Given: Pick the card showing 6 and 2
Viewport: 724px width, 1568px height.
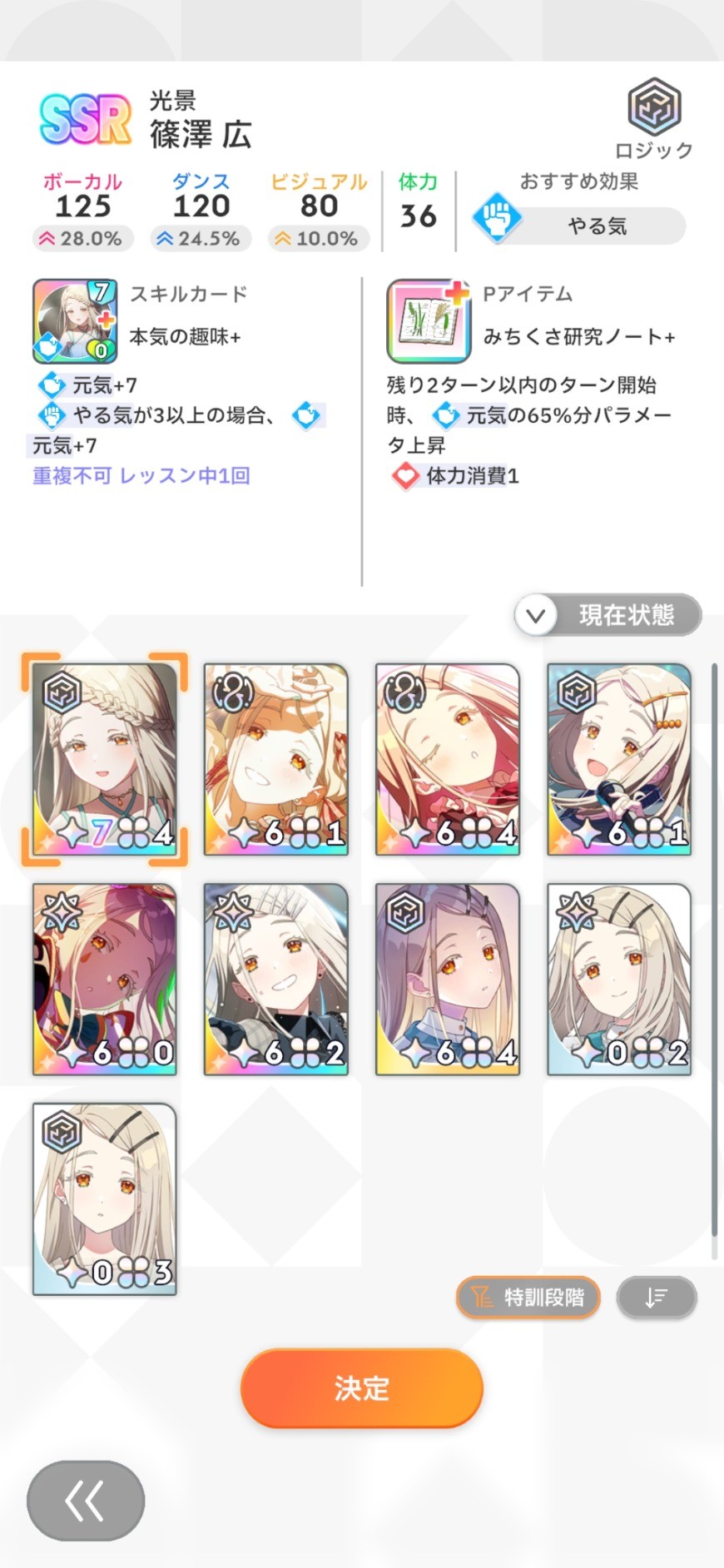Looking at the screenshot, I should pyautogui.click(x=276, y=979).
